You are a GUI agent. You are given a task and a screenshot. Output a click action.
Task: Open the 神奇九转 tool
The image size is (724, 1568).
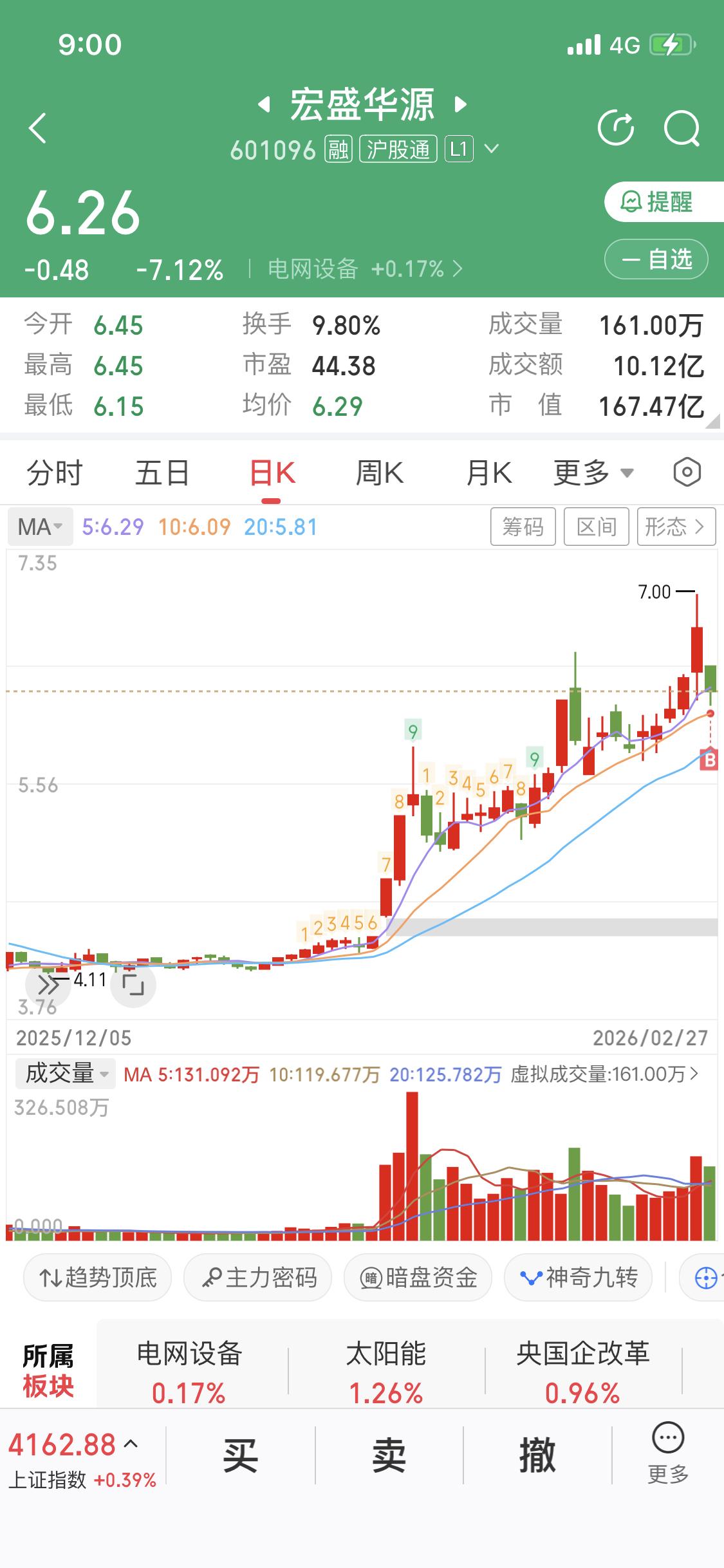click(x=577, y=1278)
